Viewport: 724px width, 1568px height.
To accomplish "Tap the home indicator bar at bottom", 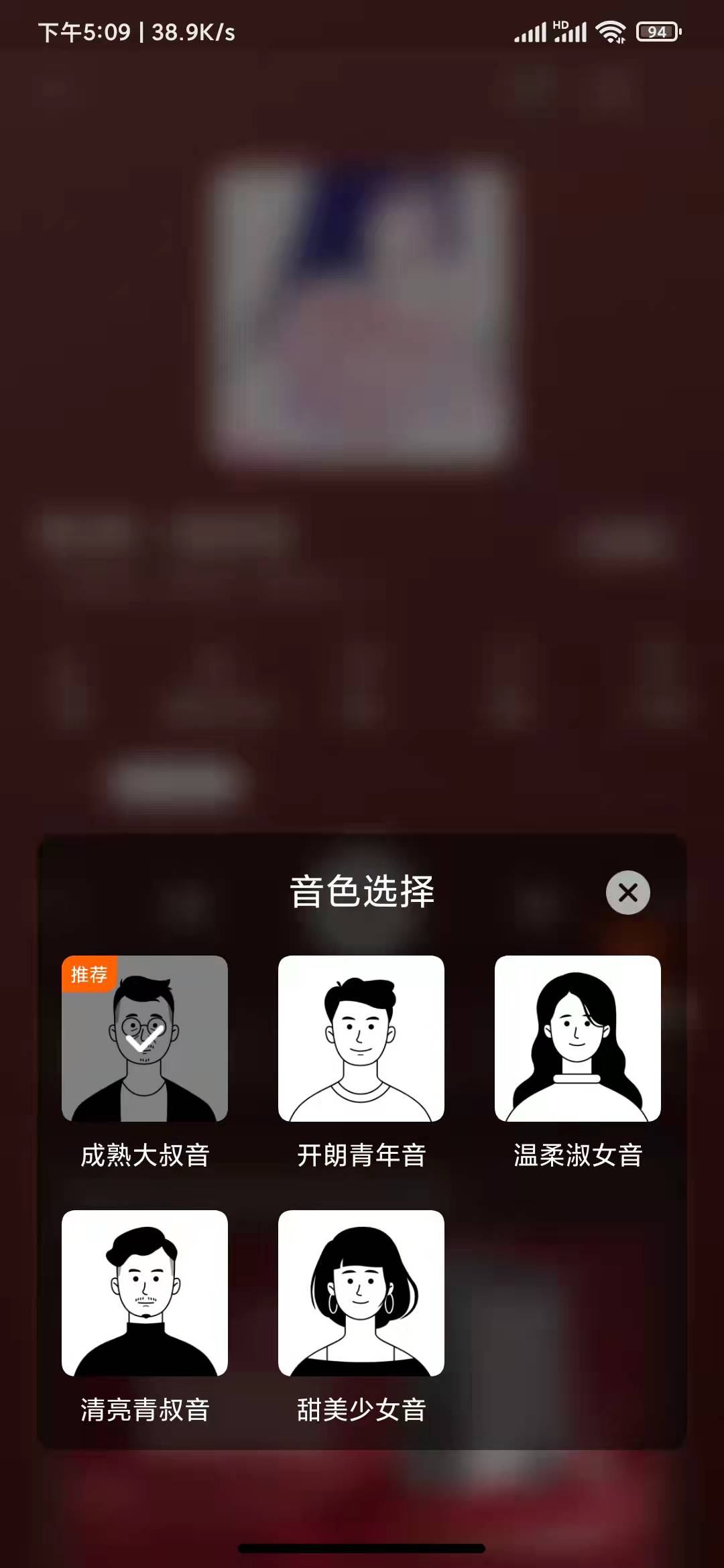I will pyautogui.click(x=362, y=1548).
